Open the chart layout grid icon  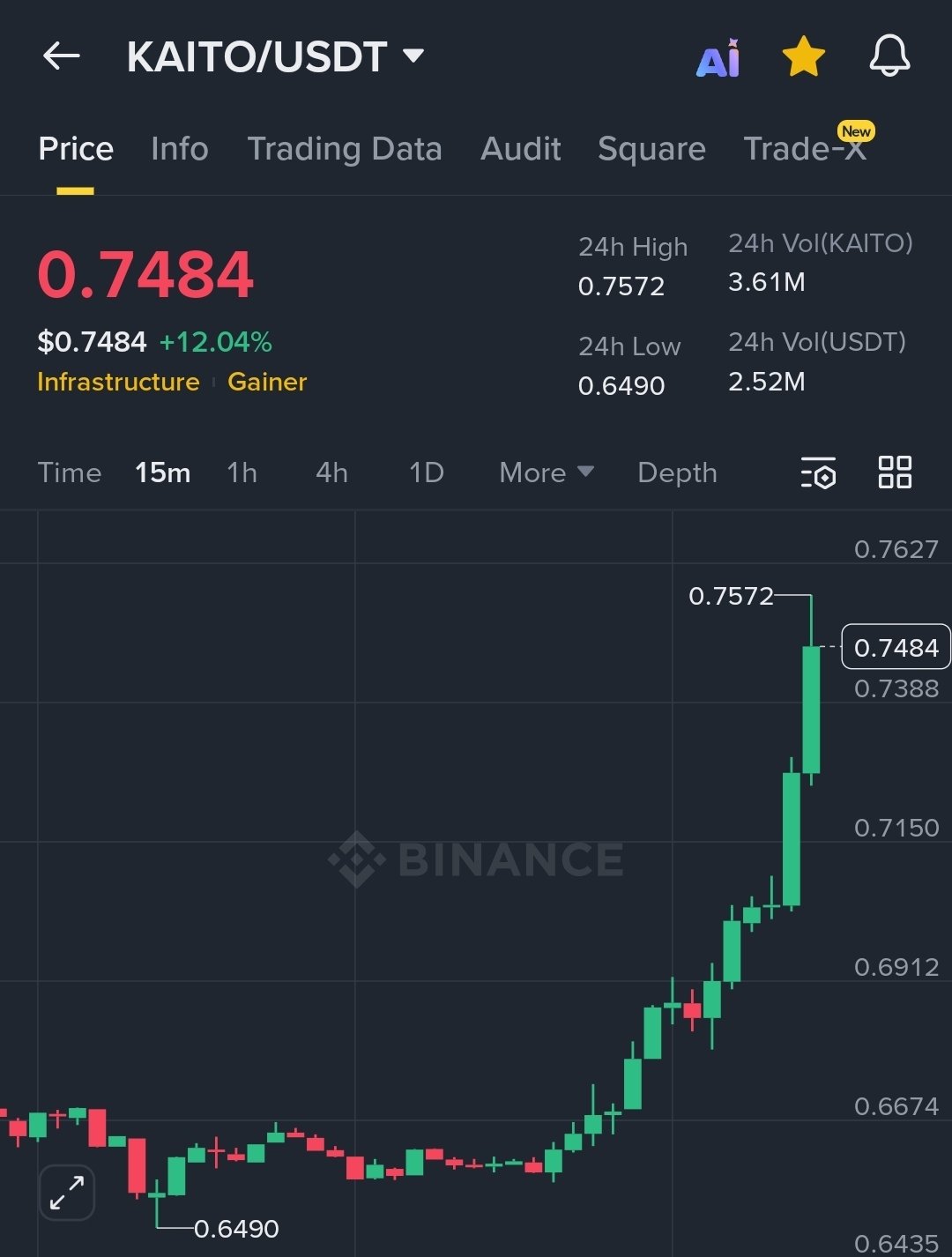[895, 472]
